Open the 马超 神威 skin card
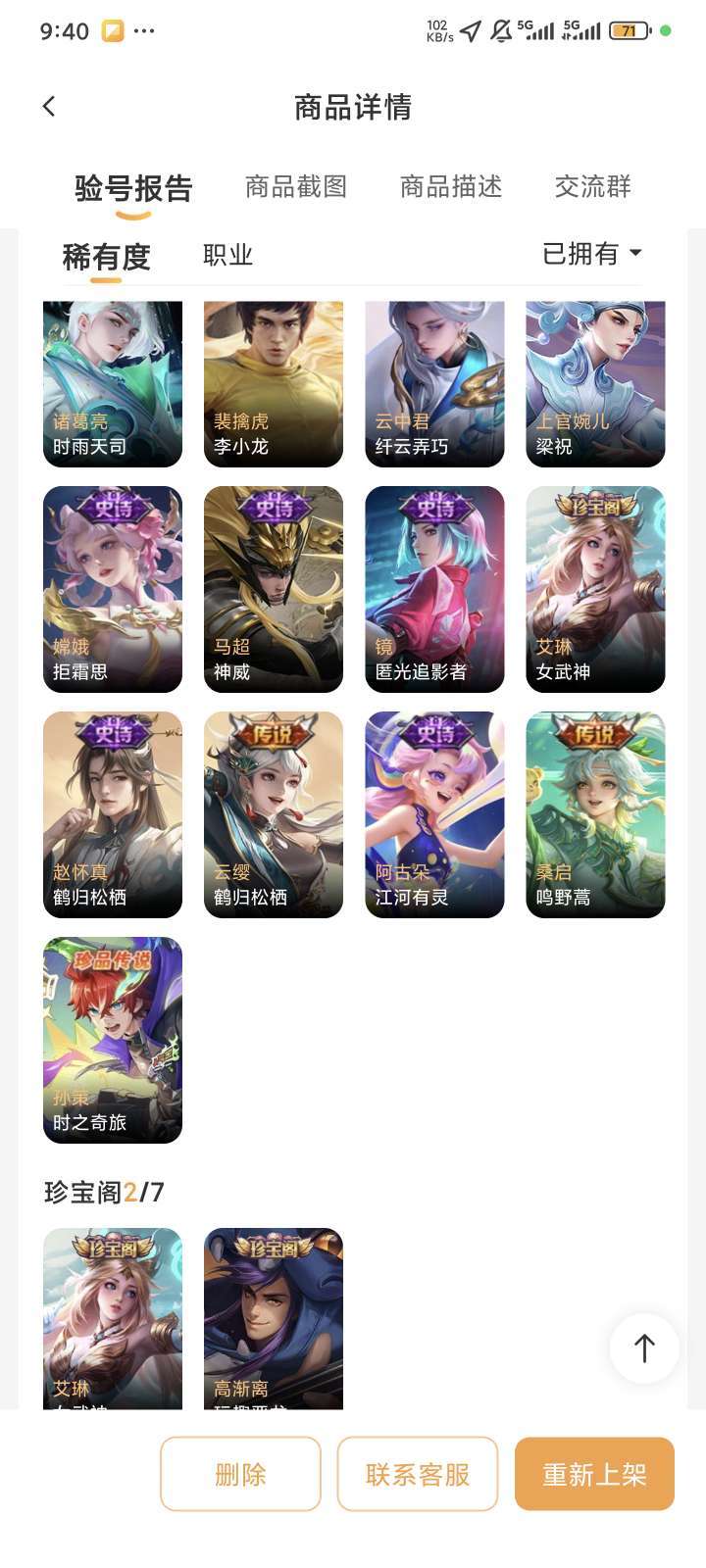The width and height of the screenshot is (706, 1568). pos(274,589)
